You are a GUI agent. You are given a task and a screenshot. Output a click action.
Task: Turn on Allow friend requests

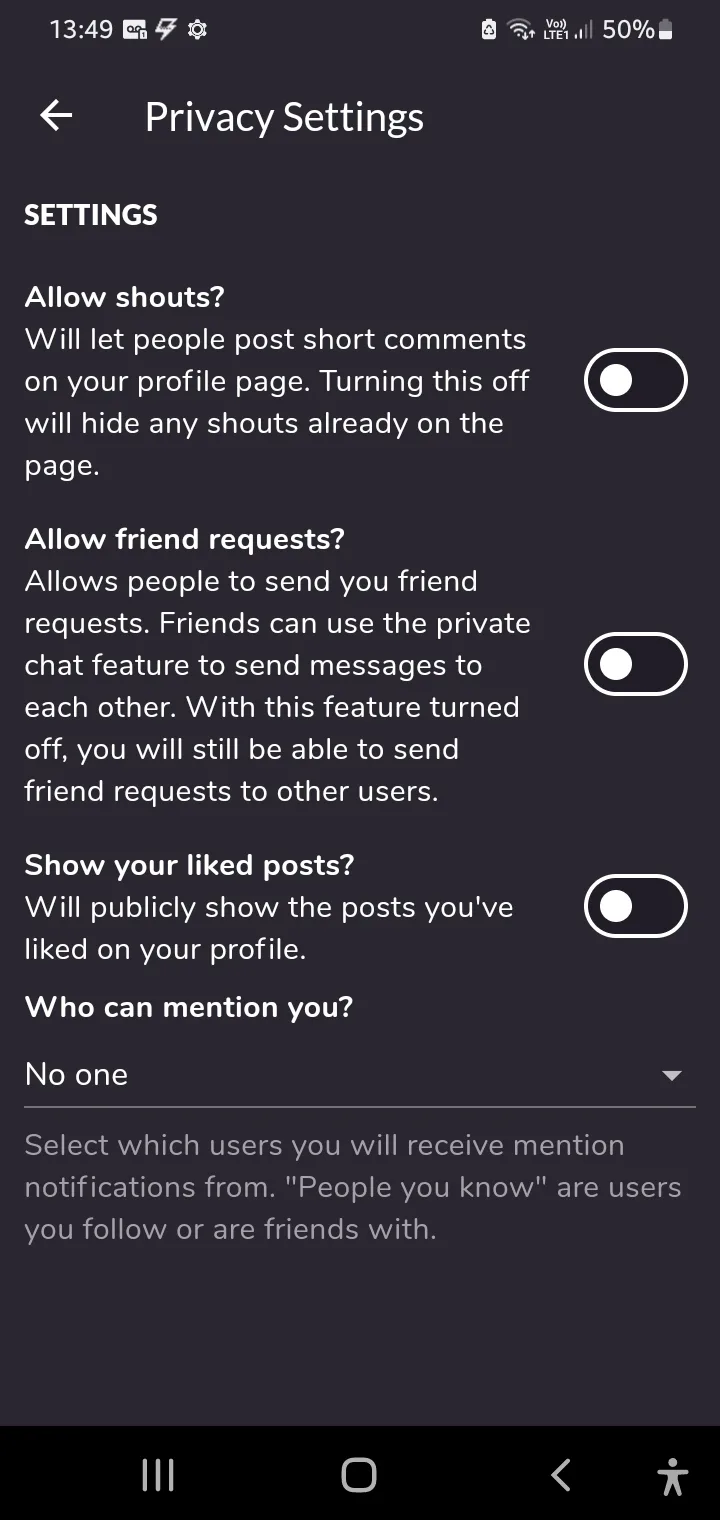pyautogui.click(x=635, y=664)
